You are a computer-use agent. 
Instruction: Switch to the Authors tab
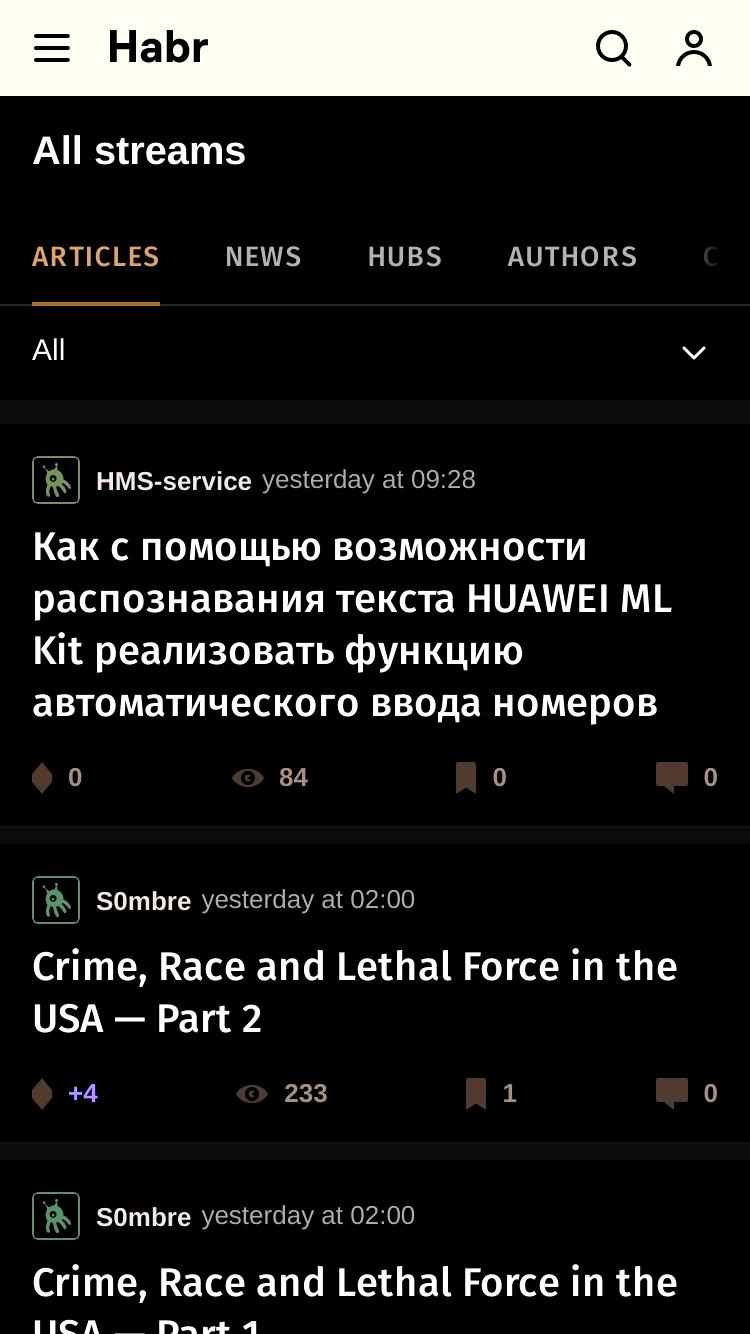(x=572, y=257)
